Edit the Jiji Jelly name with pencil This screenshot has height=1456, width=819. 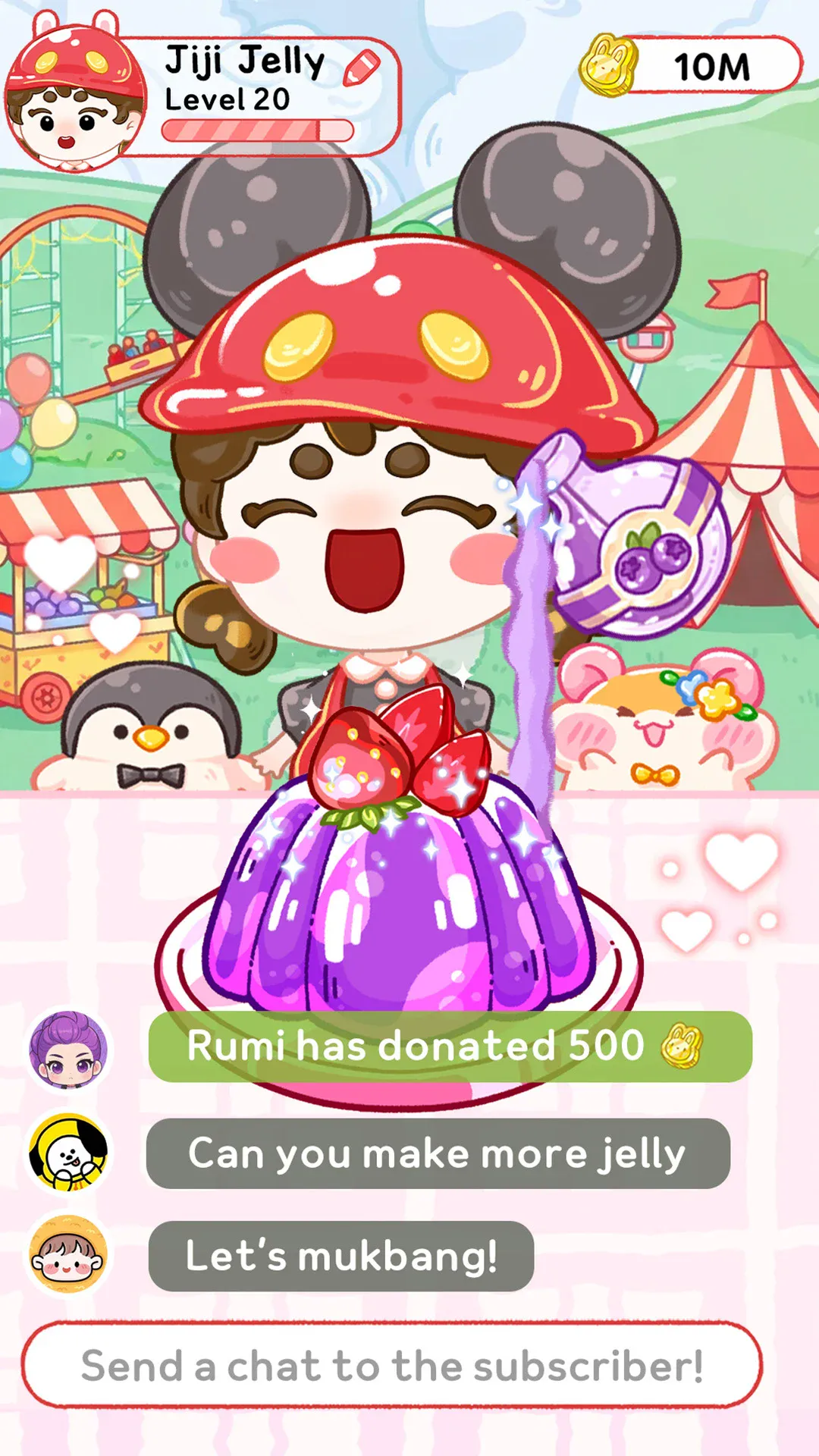[362, 67]
